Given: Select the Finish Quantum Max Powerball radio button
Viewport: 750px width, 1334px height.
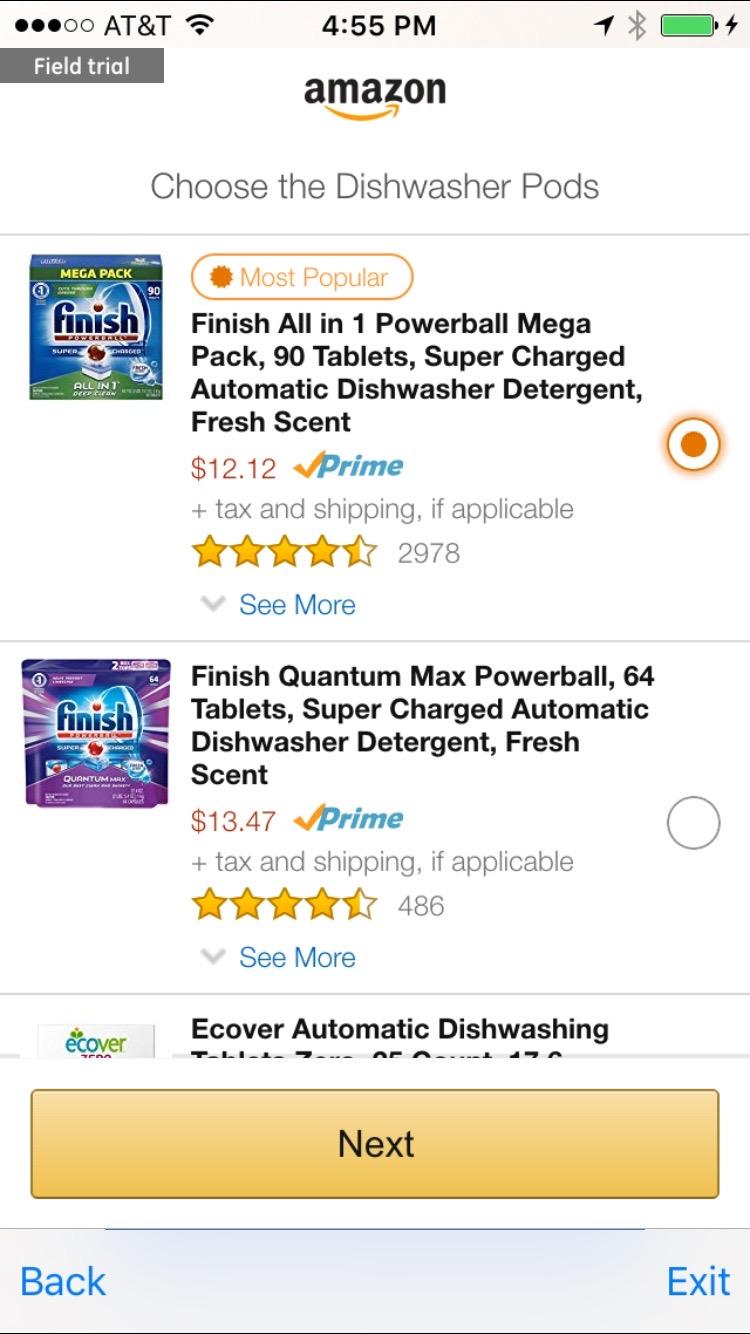Looking at the screenshot, I should click(693, 823).
